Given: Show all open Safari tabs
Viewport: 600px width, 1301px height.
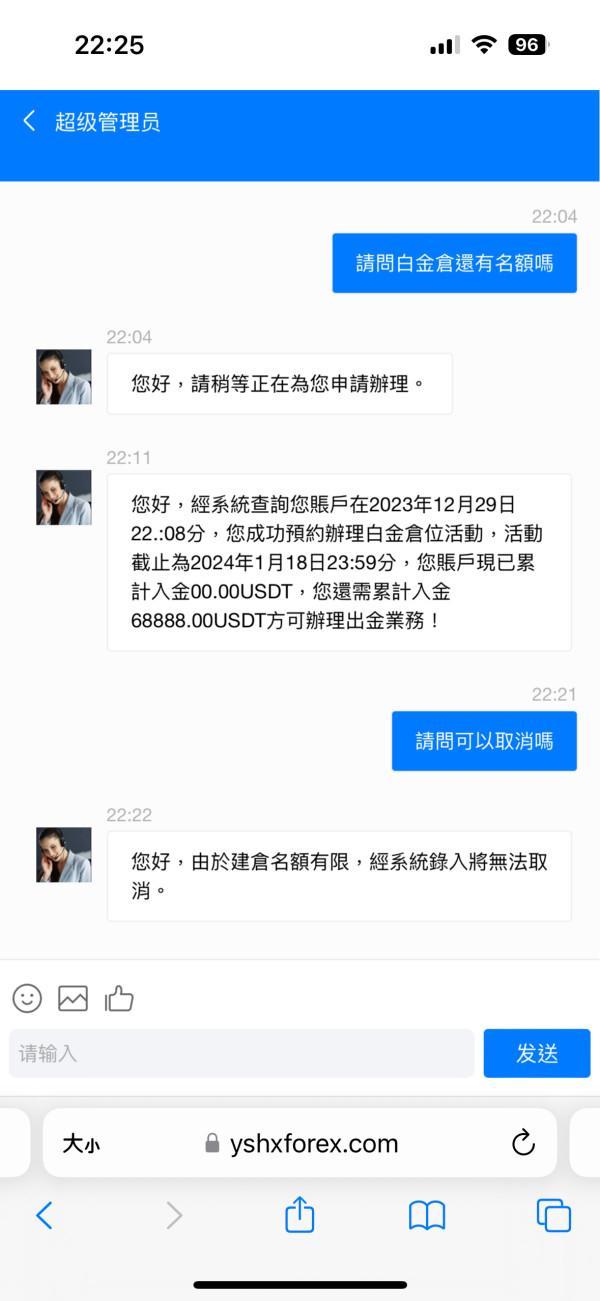Looking at the screenshot, I should pos(554,1215).
